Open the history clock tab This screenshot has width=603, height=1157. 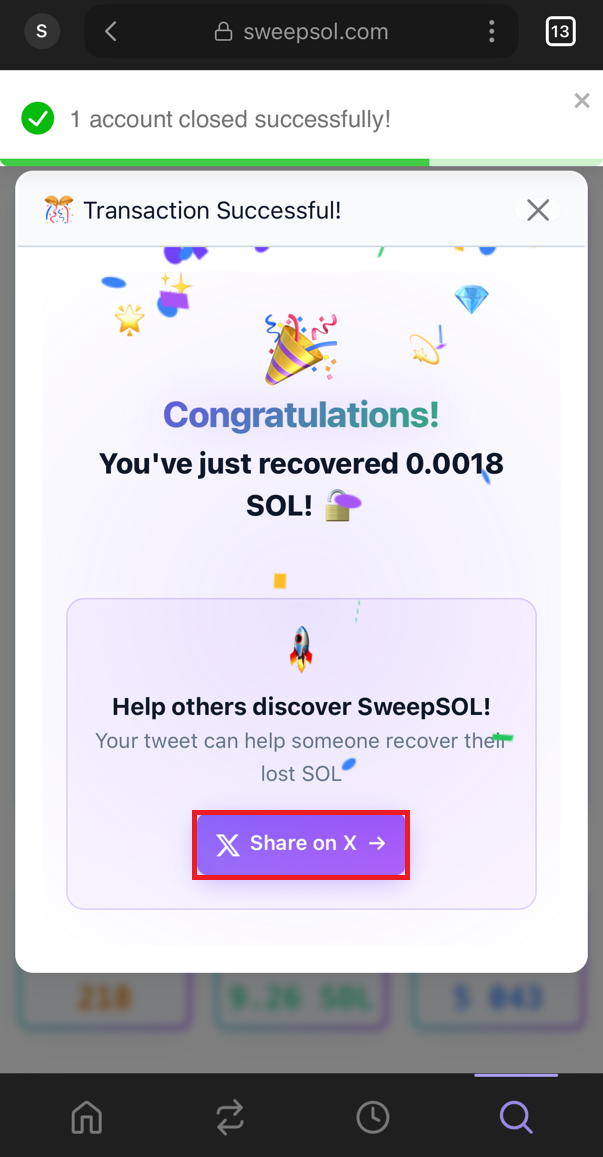coord(373,1117)
